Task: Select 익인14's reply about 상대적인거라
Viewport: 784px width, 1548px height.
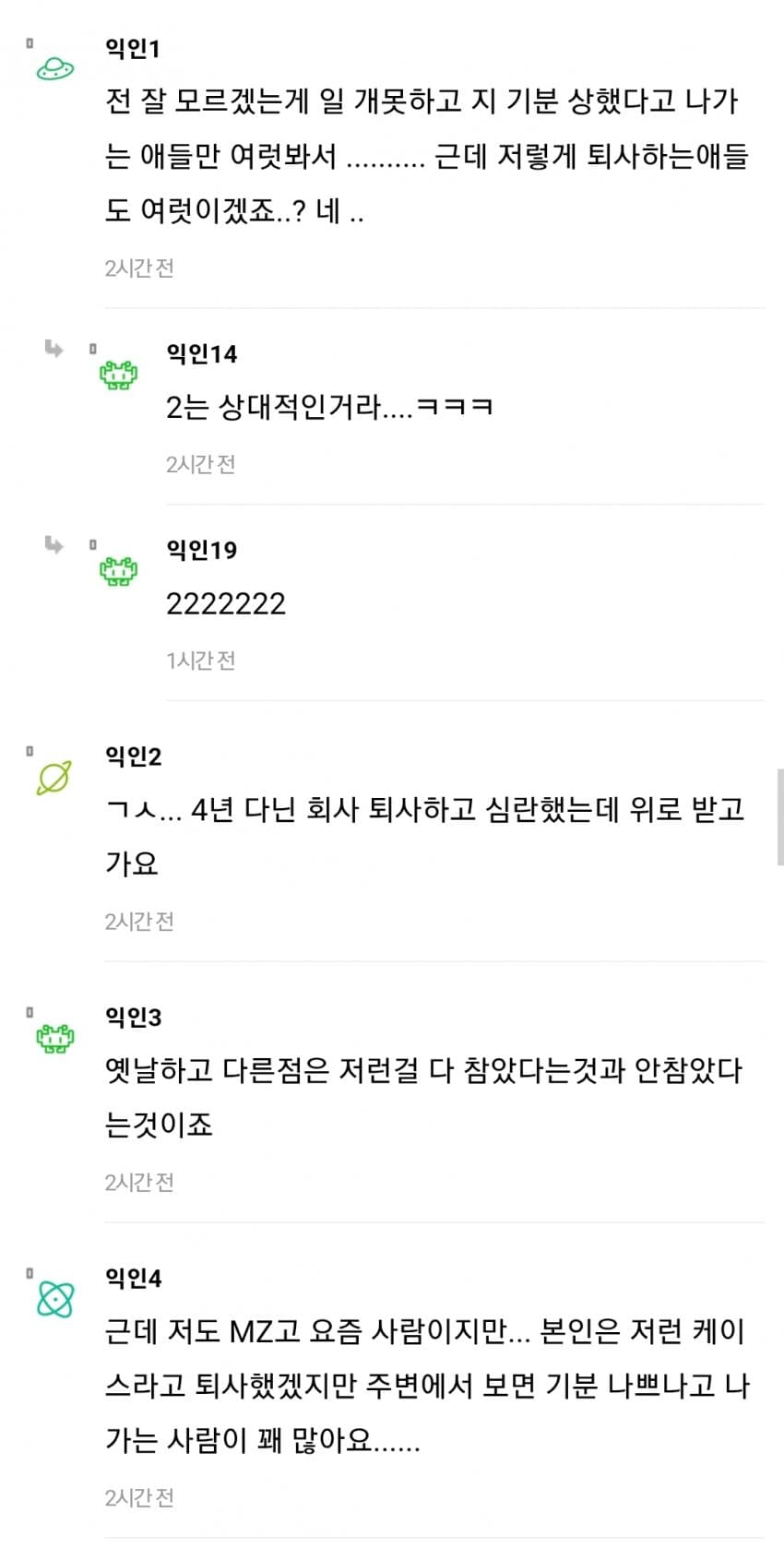Action: [329, 407]
